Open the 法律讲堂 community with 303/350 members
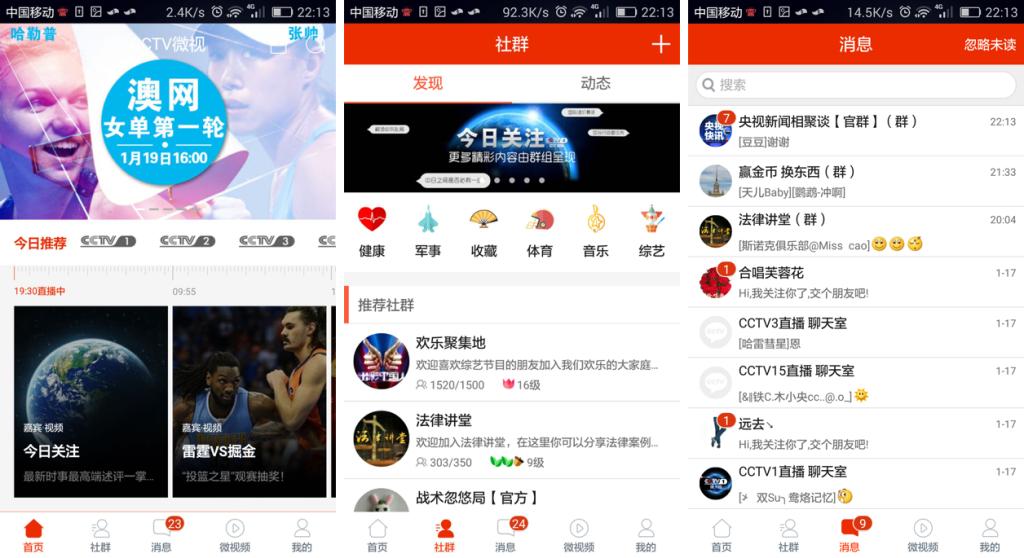 click(512, 438)
